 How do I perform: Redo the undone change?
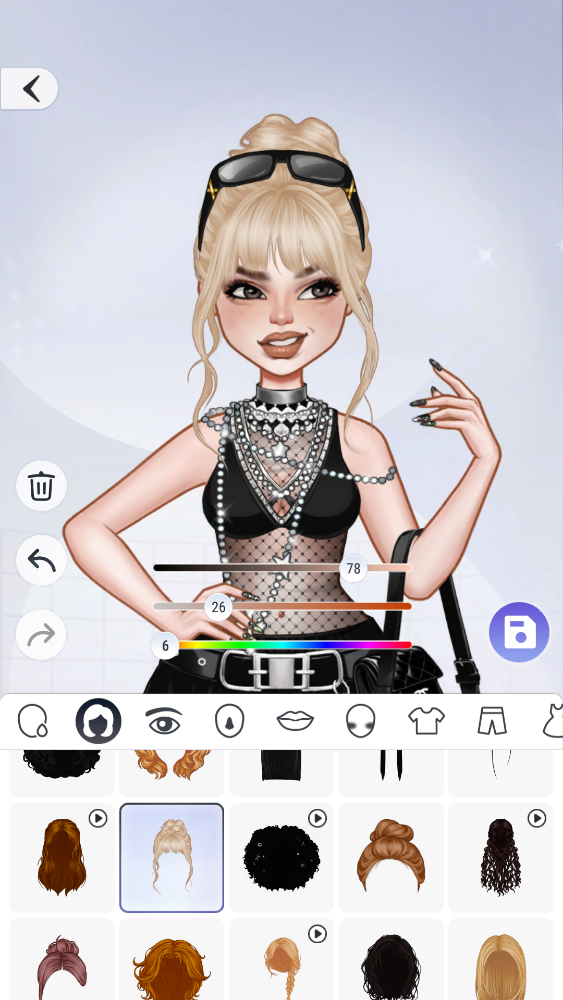pos(41,635)
